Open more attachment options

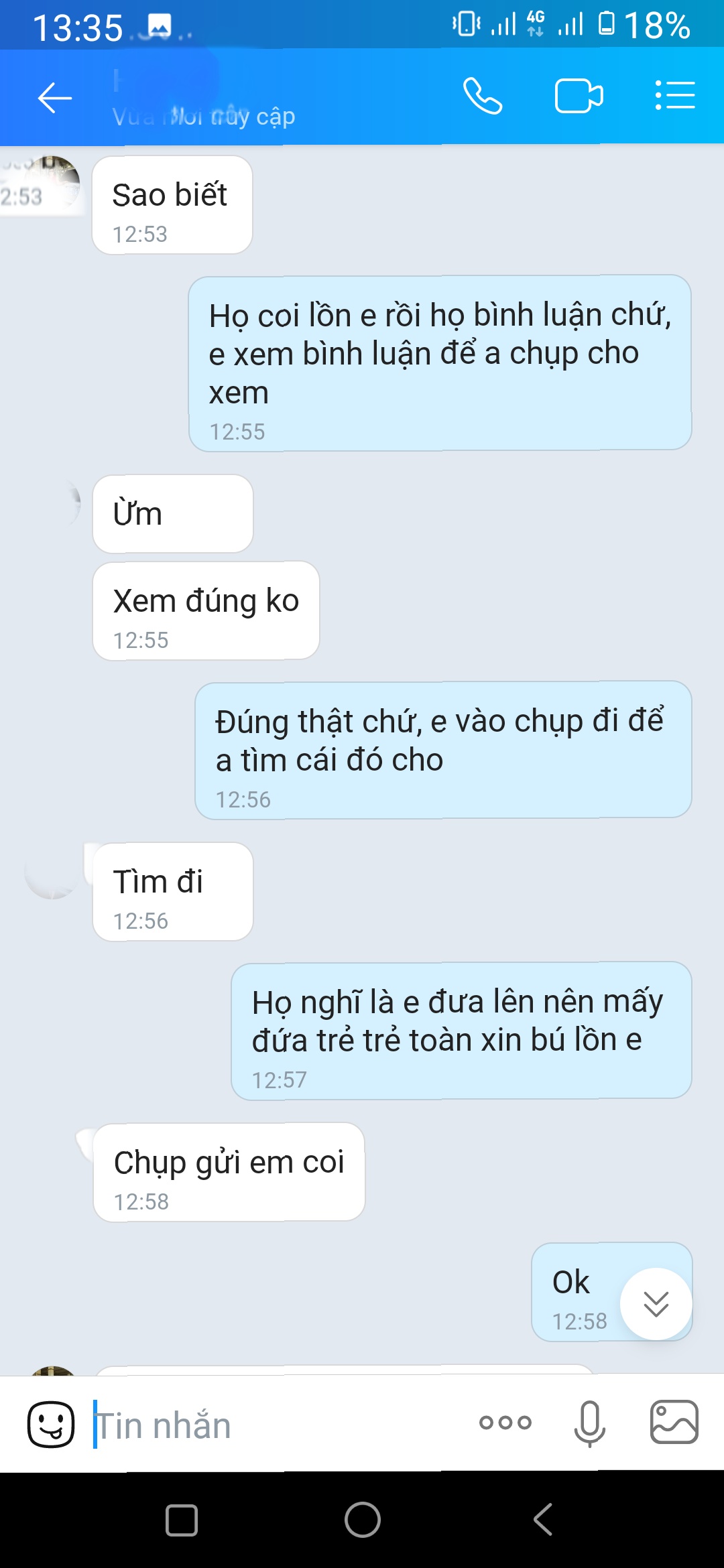[x=505, y=1422]
